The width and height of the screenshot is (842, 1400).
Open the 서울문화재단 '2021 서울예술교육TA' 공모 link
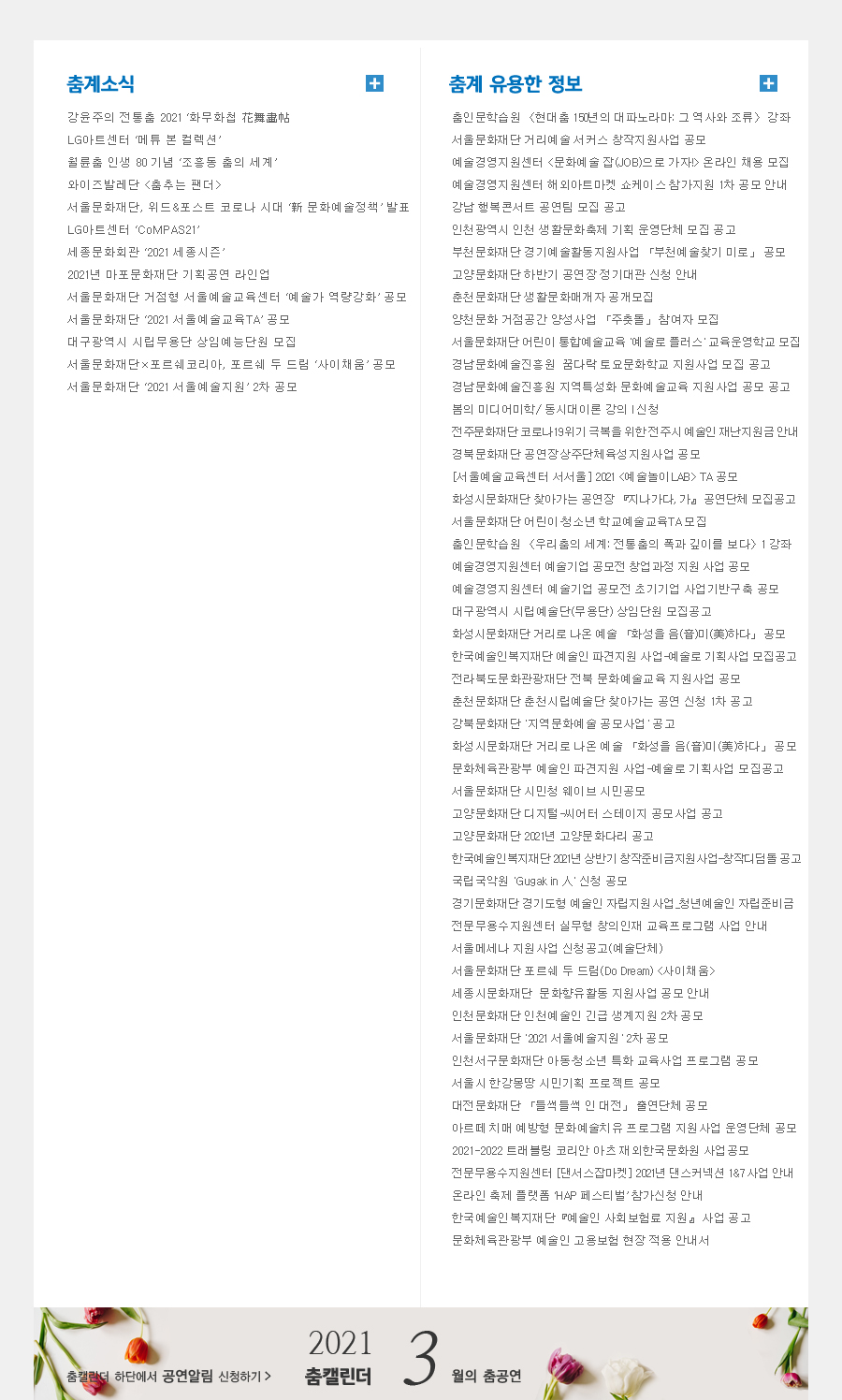coord(178,319)
